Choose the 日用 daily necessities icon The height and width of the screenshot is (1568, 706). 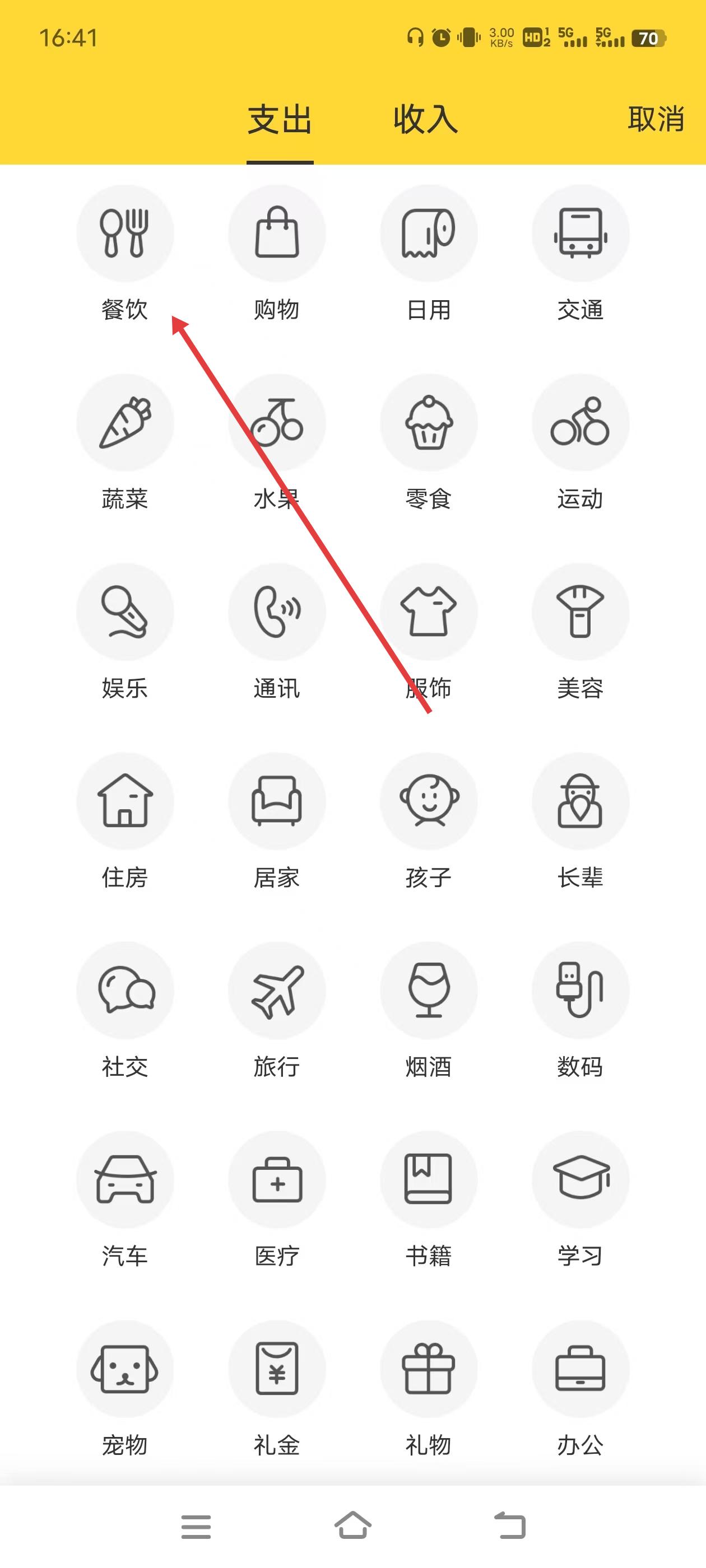point(429,234)
